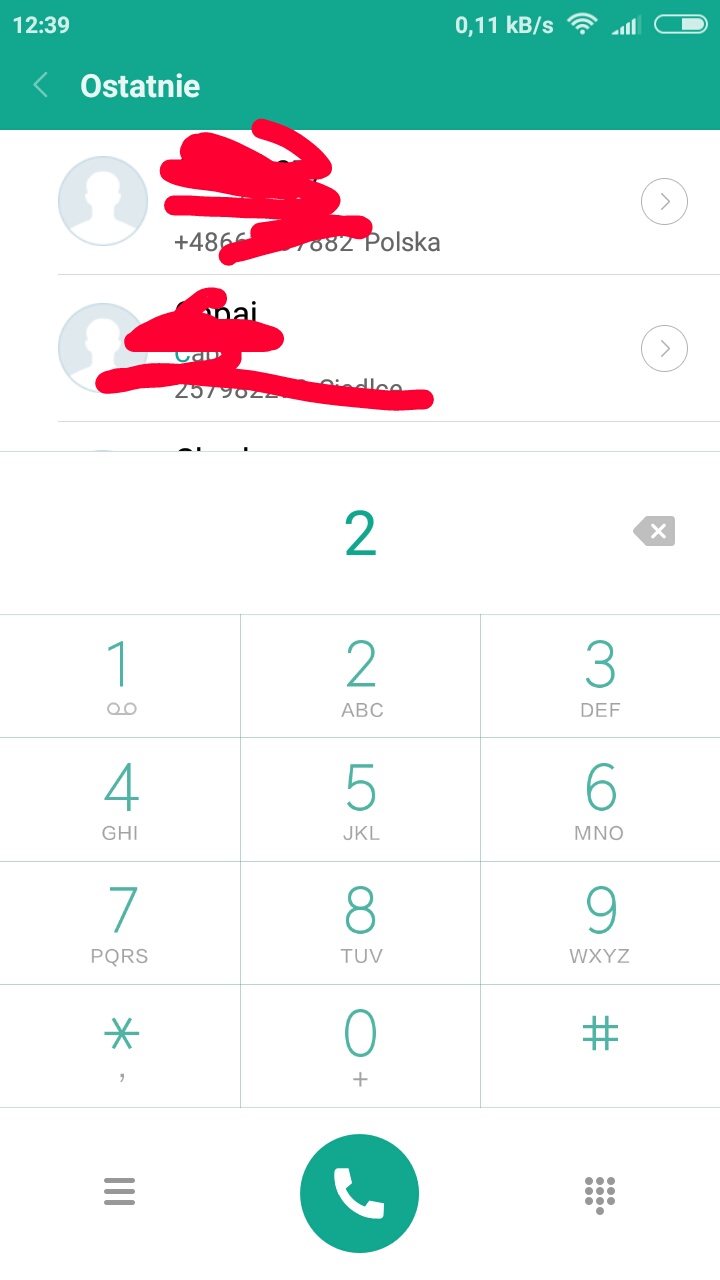Viewport: 720px width, 1280px height.
Task: Enter digit 6 MNO on the keypad
Action: (600, 799)
